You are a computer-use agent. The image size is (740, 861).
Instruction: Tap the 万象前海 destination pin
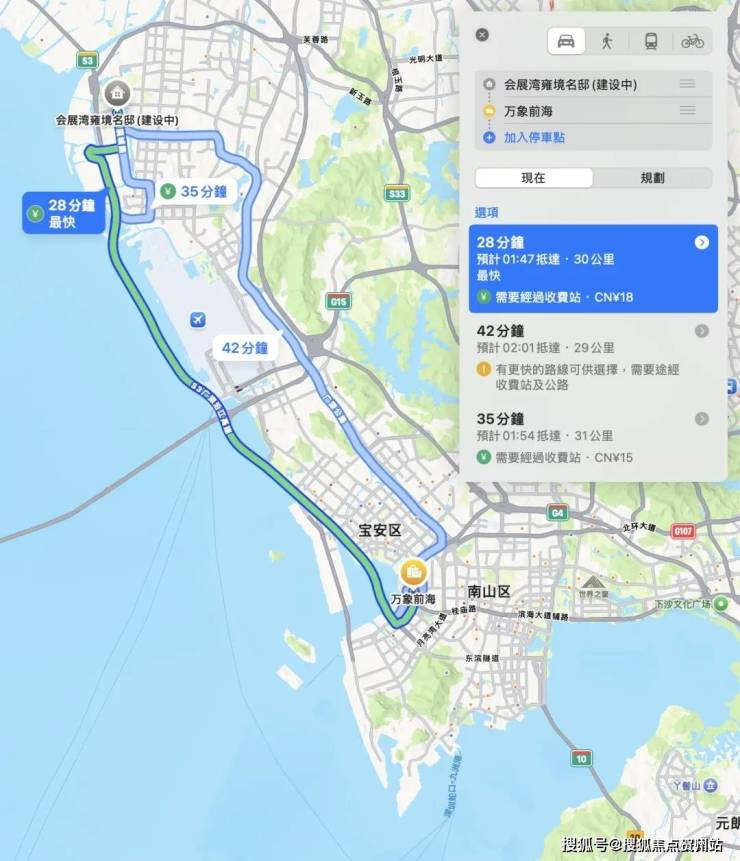click(x=412, y=574)
